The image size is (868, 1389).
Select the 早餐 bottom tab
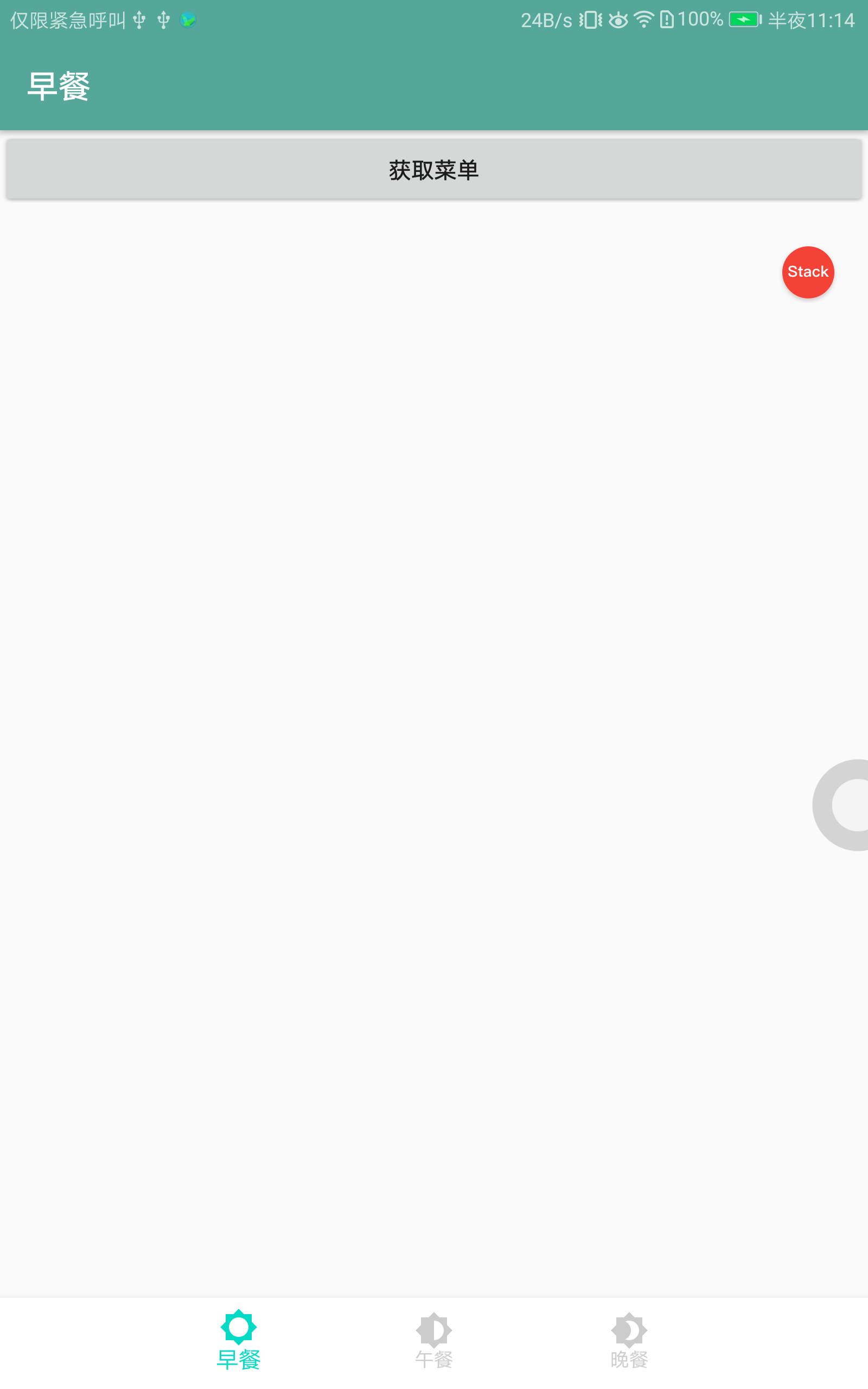pyautogui.click(x=238, y=1340)
